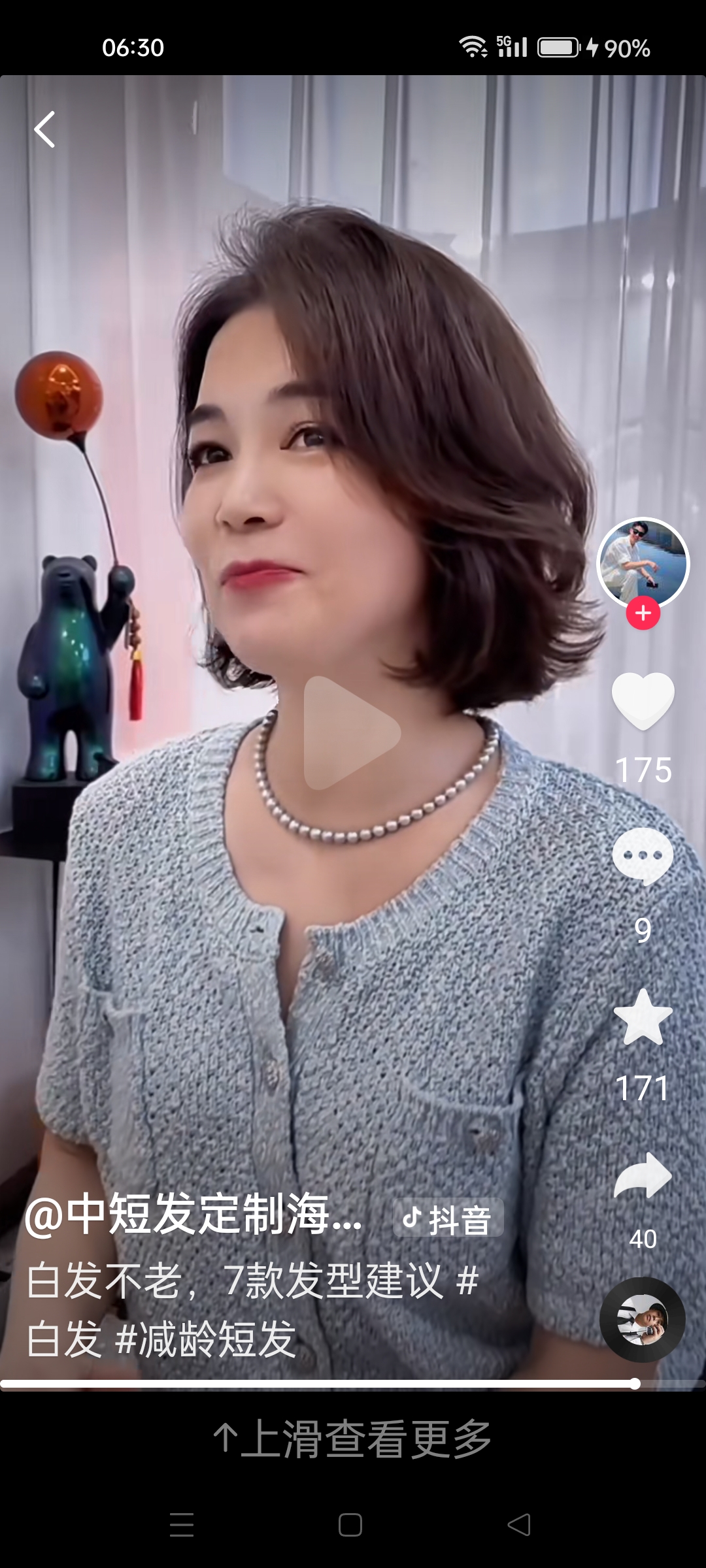The image size is (706, 1568).
Task: Add the video to favorites with the star
Action: pyautogui.click(x=643, y=1017)
